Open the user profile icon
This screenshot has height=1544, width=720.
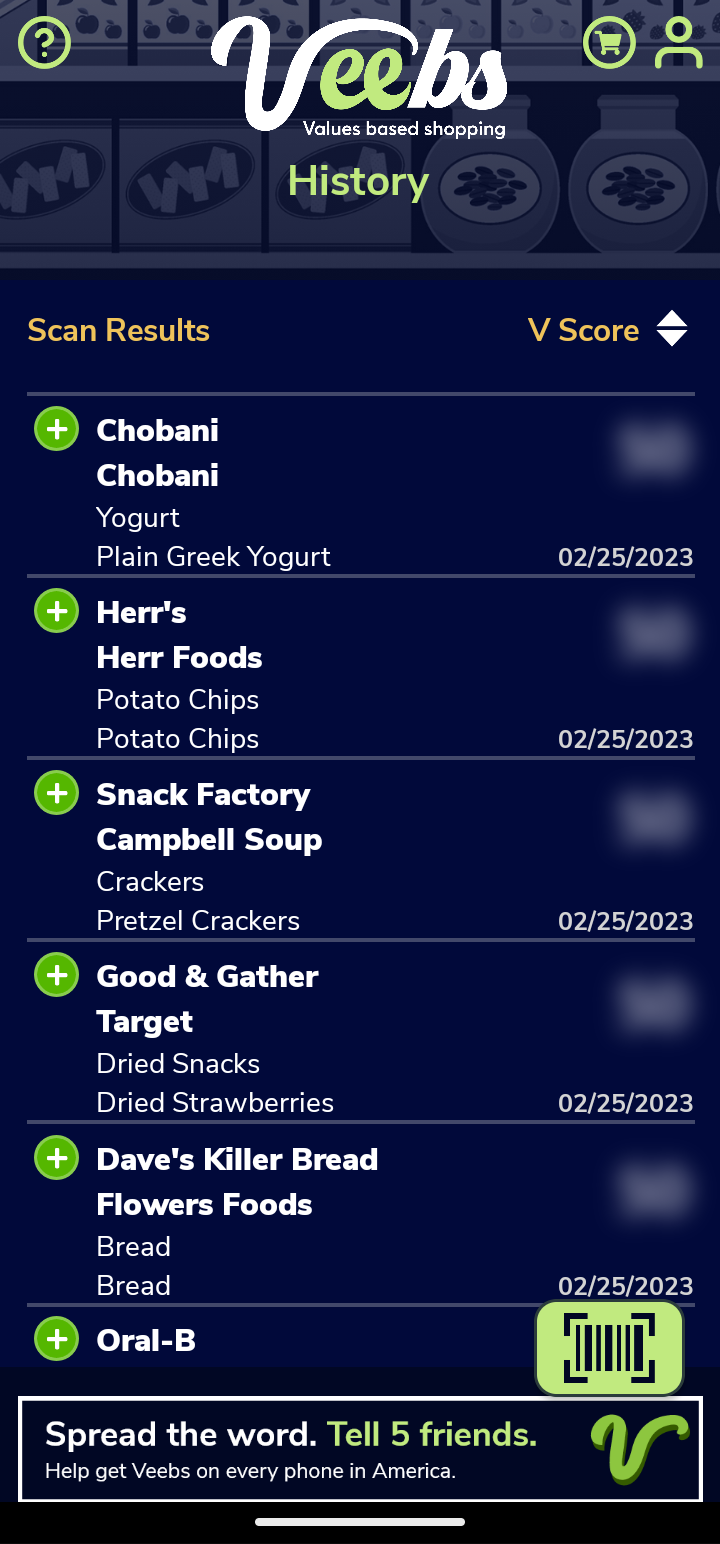click(x=678, y=43)
